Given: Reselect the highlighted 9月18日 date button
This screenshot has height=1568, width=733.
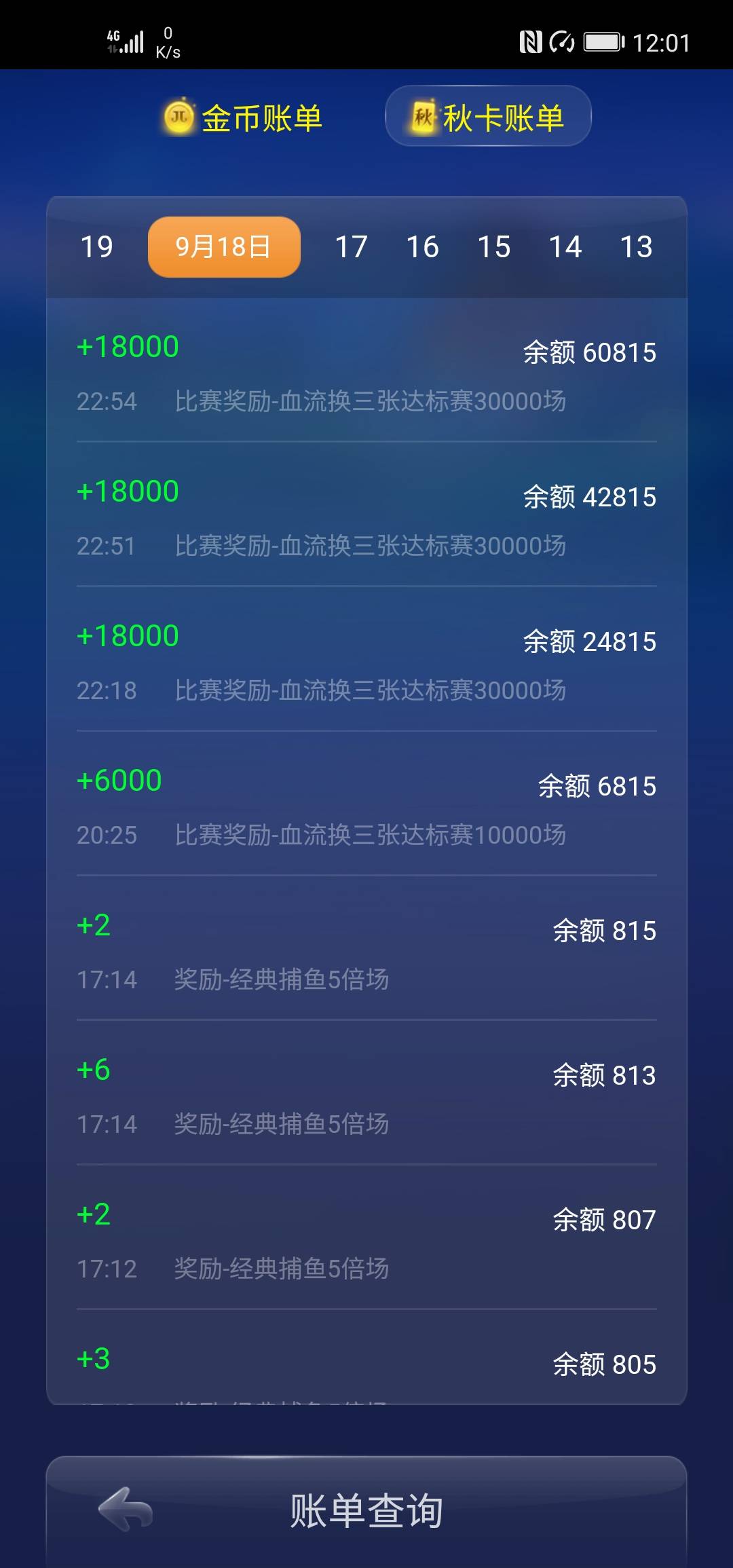Looking at the screenshot, I should 223,247.
